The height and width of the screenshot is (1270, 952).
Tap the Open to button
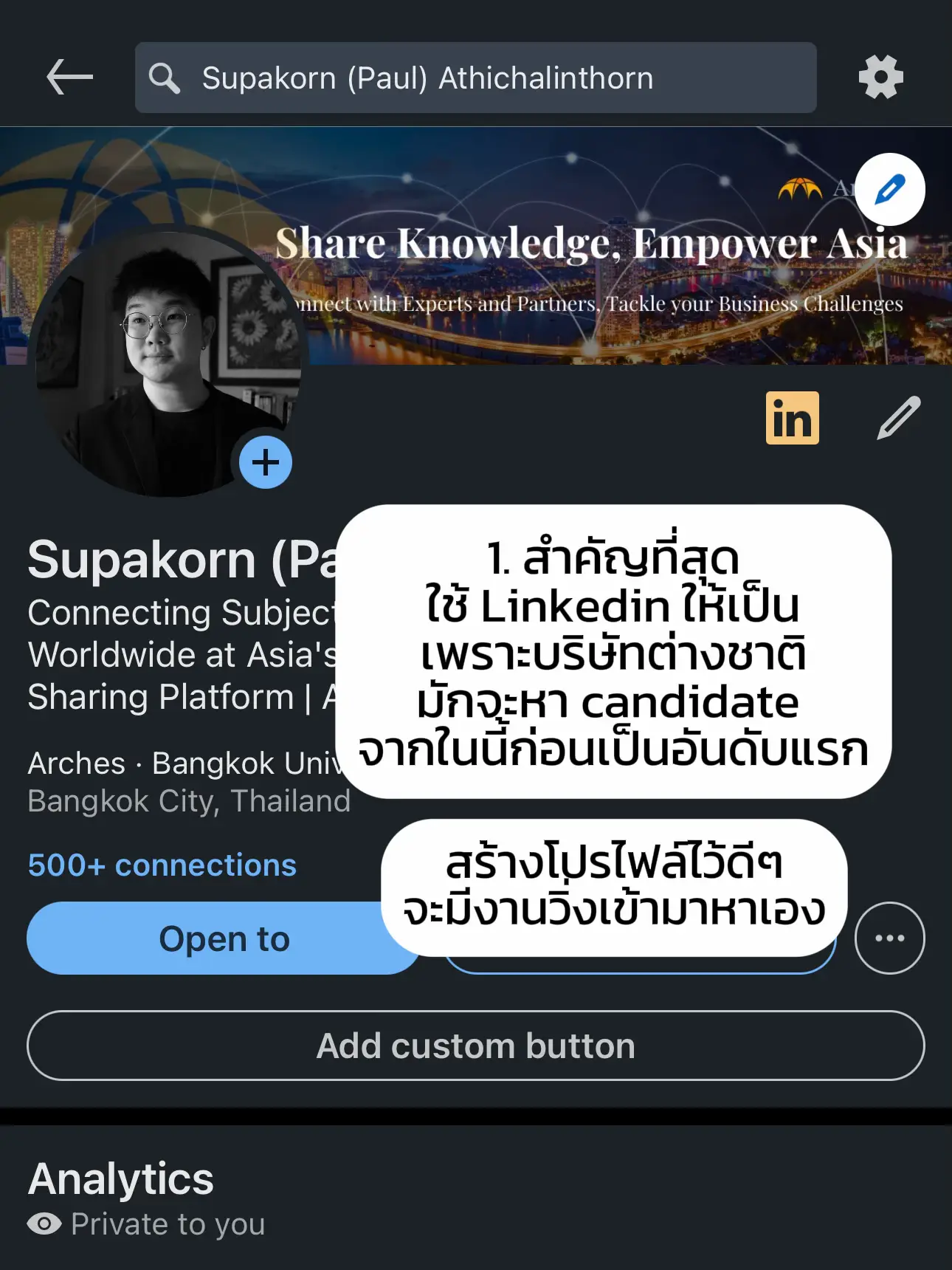point(224,938)
